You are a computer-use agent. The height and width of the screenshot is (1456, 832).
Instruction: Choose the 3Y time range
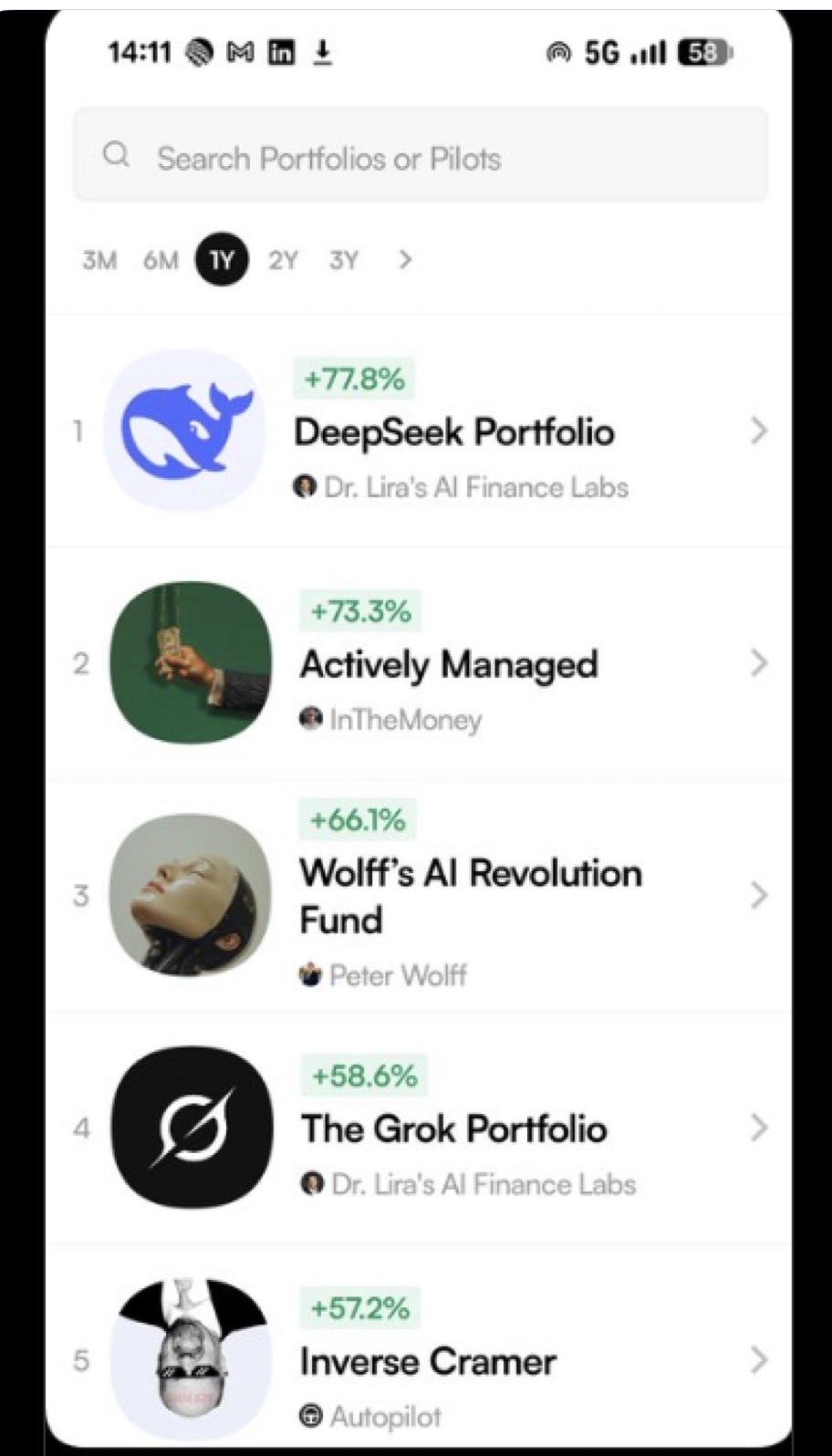click(343, 260)
